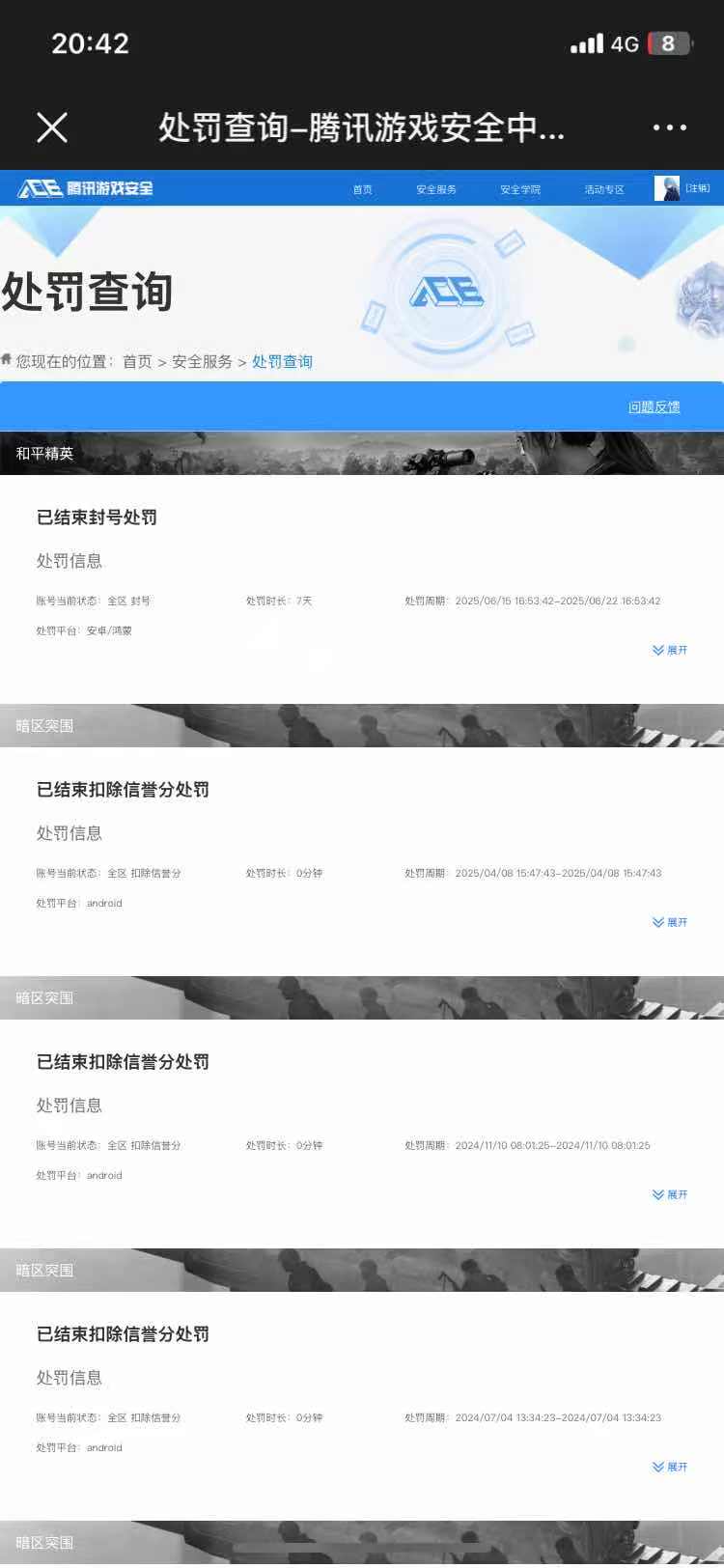Close the webview with the X icon

click(x=52, y=127)
